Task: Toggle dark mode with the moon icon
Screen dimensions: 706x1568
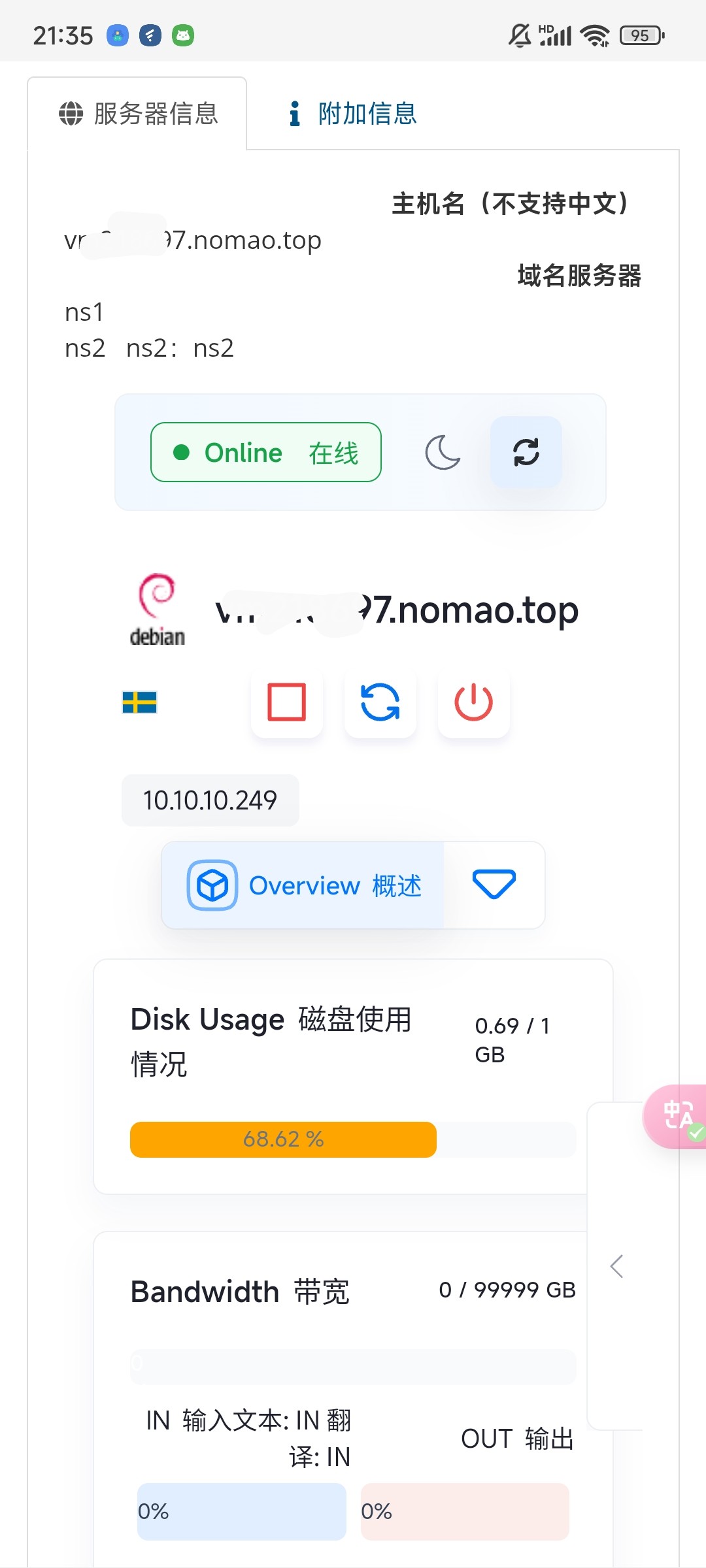Action: [443, 452]
